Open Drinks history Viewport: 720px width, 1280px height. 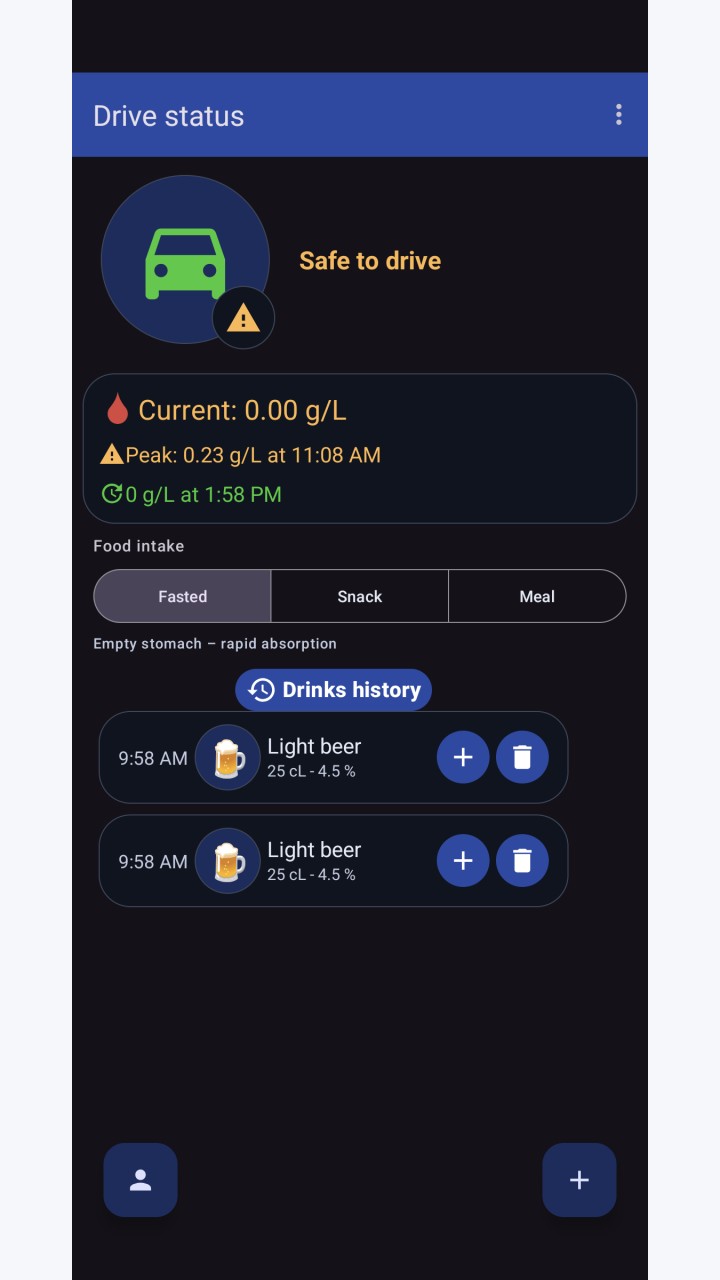334,690
